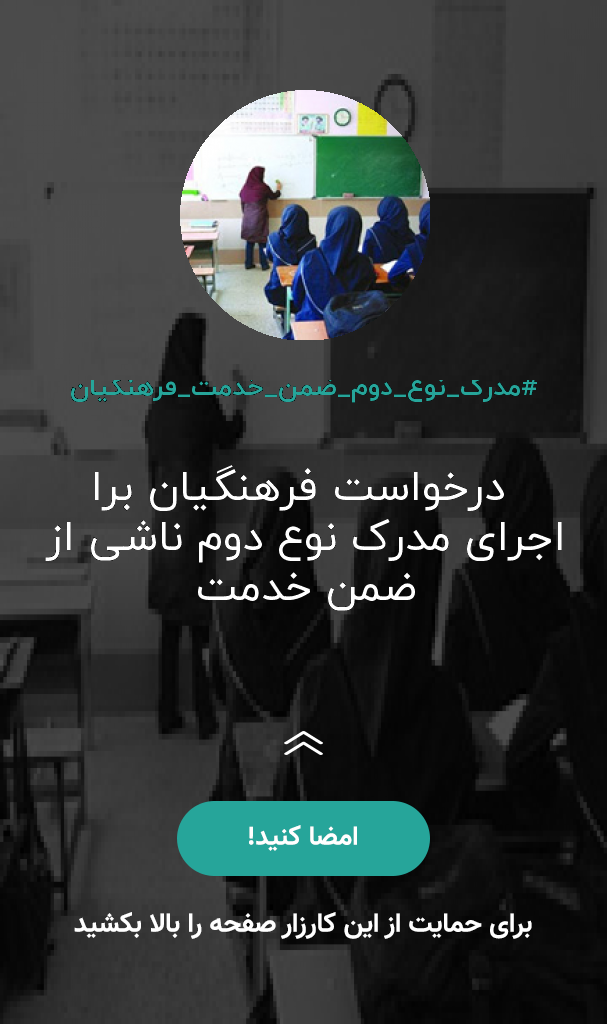Open the #مدرک_نوع_دوم_ضمن_خدمت_فرهنگیان hashtag link
Screen dimensions: 607x1024
pos(303,389)
